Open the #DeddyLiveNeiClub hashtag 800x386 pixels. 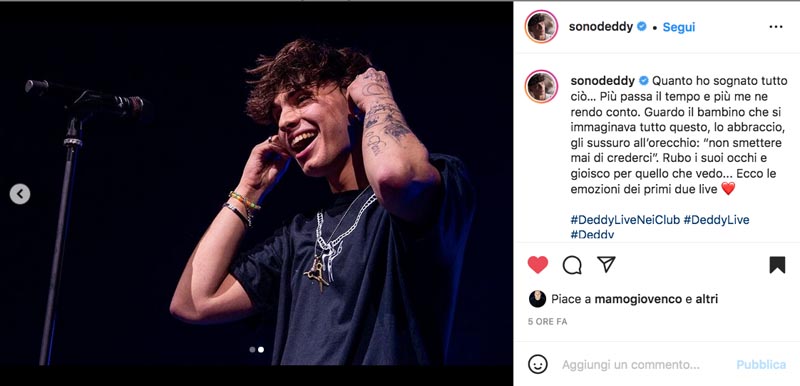pyautogui.click(x=625, y=220)
